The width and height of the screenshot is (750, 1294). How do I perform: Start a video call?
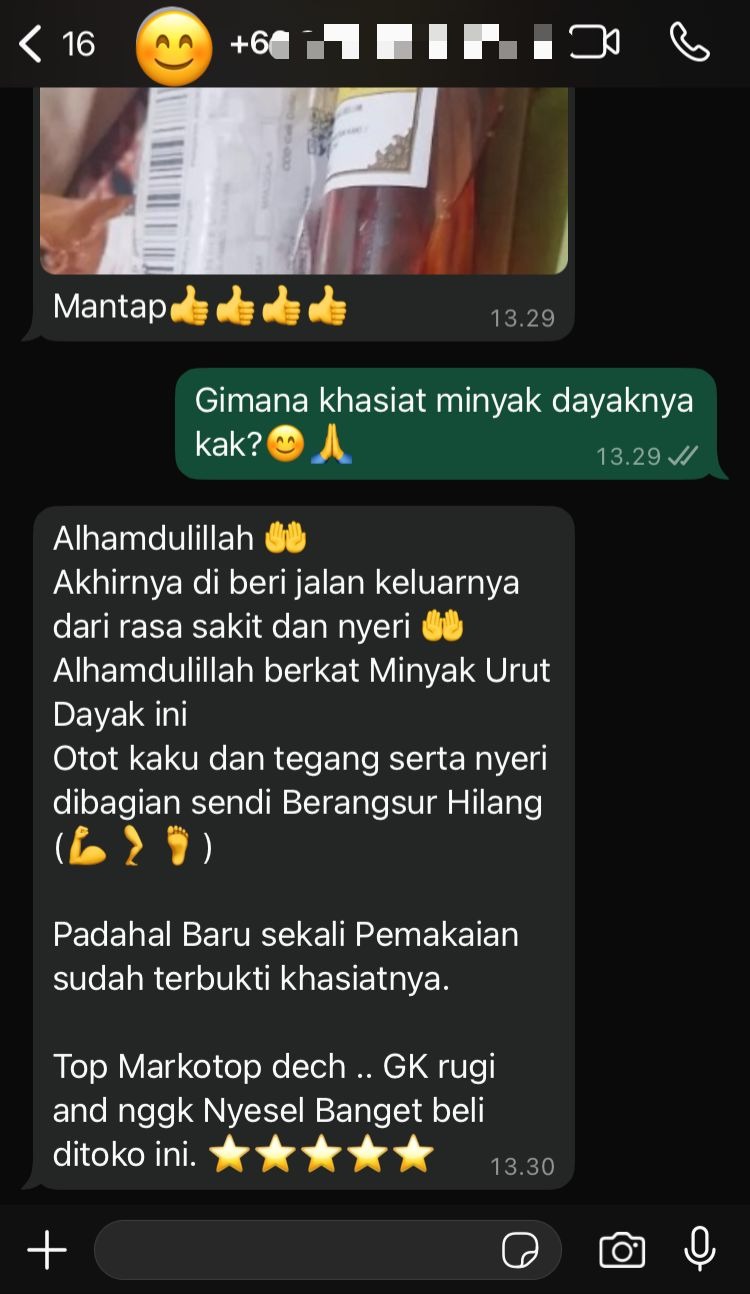(594, 44)
